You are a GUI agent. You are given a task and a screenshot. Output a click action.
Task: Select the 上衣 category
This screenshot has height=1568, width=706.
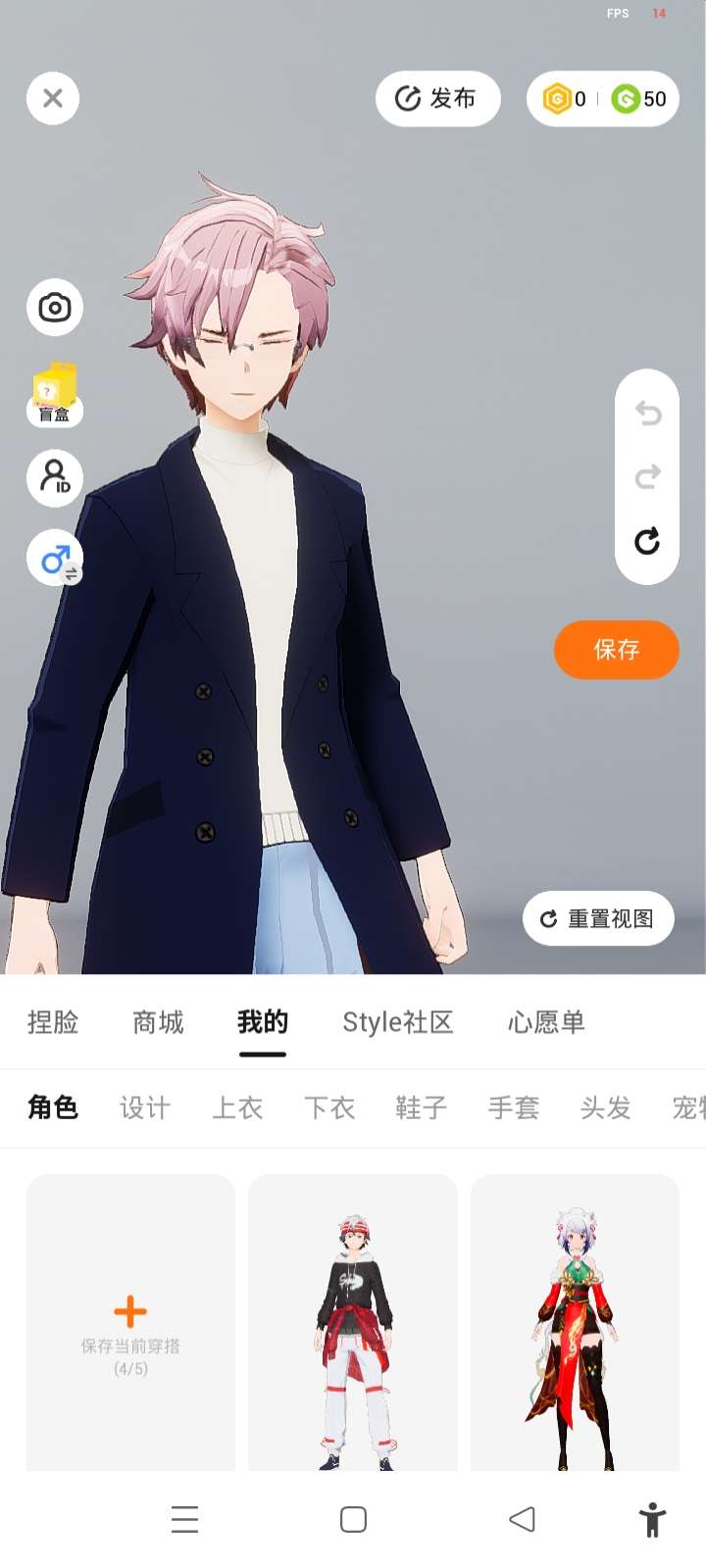tap(237, 1108)
